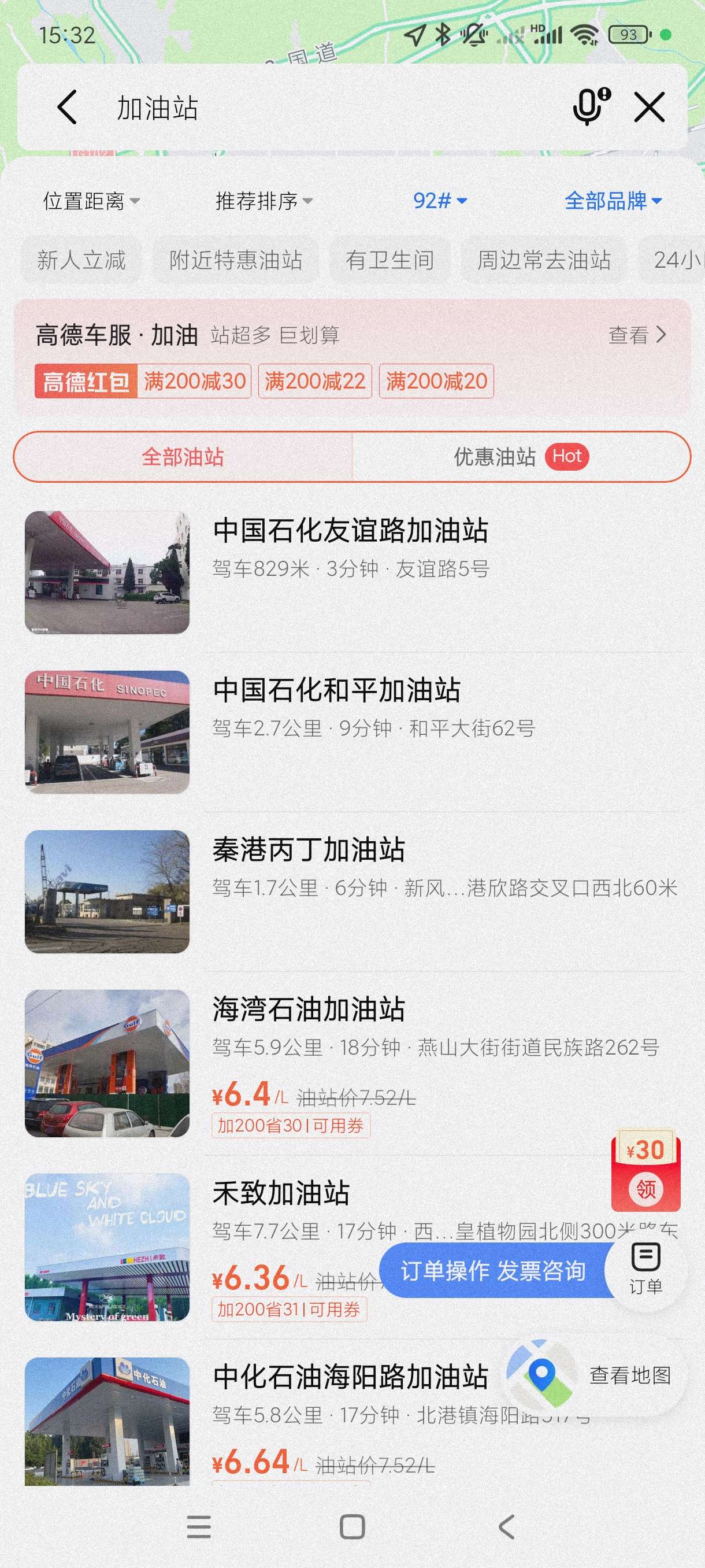Claim the ¥30 red packet coupon
705x1568 pixels.
click(x=645, y=1172)
